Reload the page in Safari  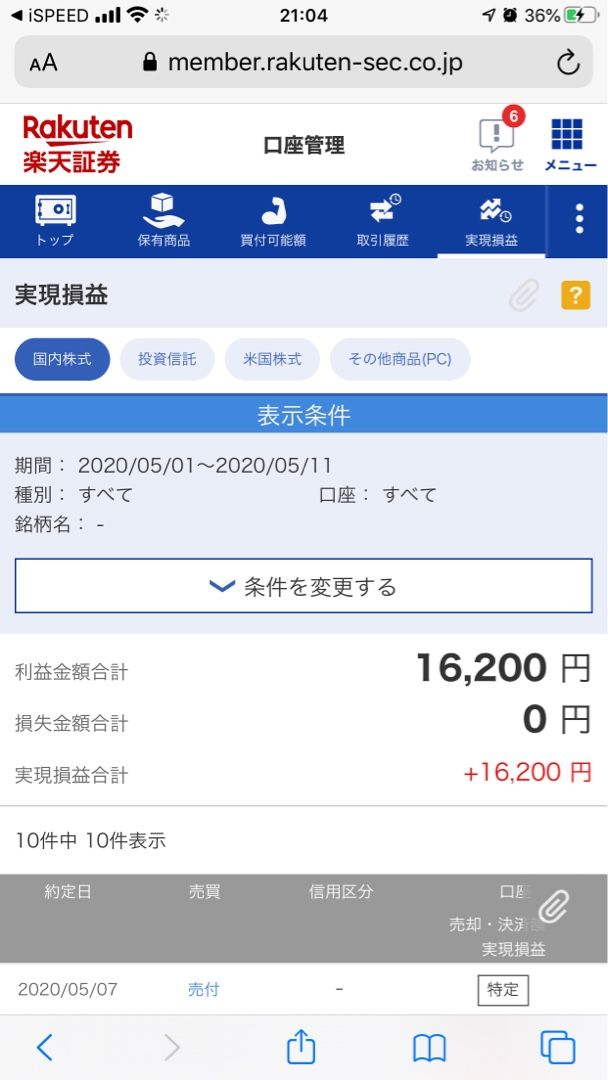(x=568, y=63)
